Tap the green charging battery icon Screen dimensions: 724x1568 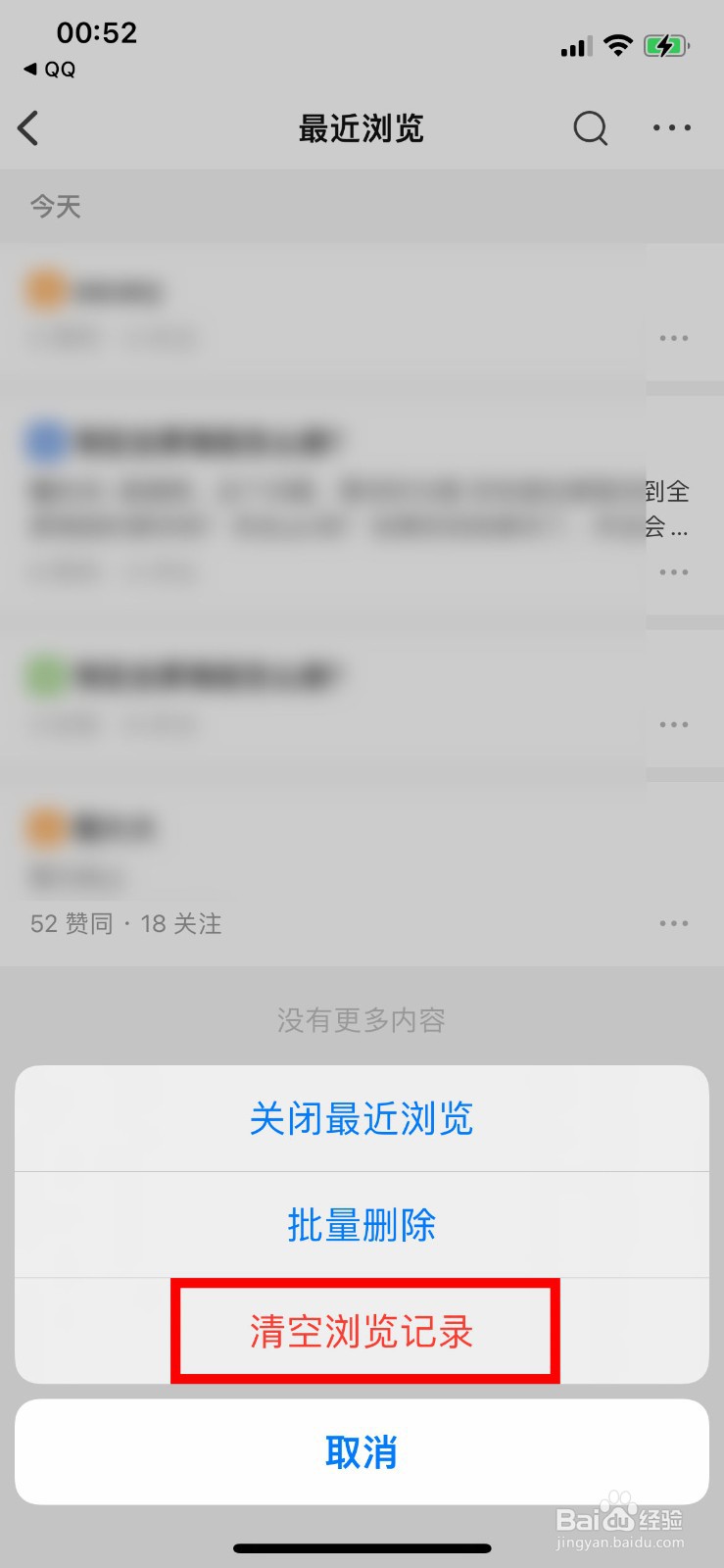(x=667, y=45)
